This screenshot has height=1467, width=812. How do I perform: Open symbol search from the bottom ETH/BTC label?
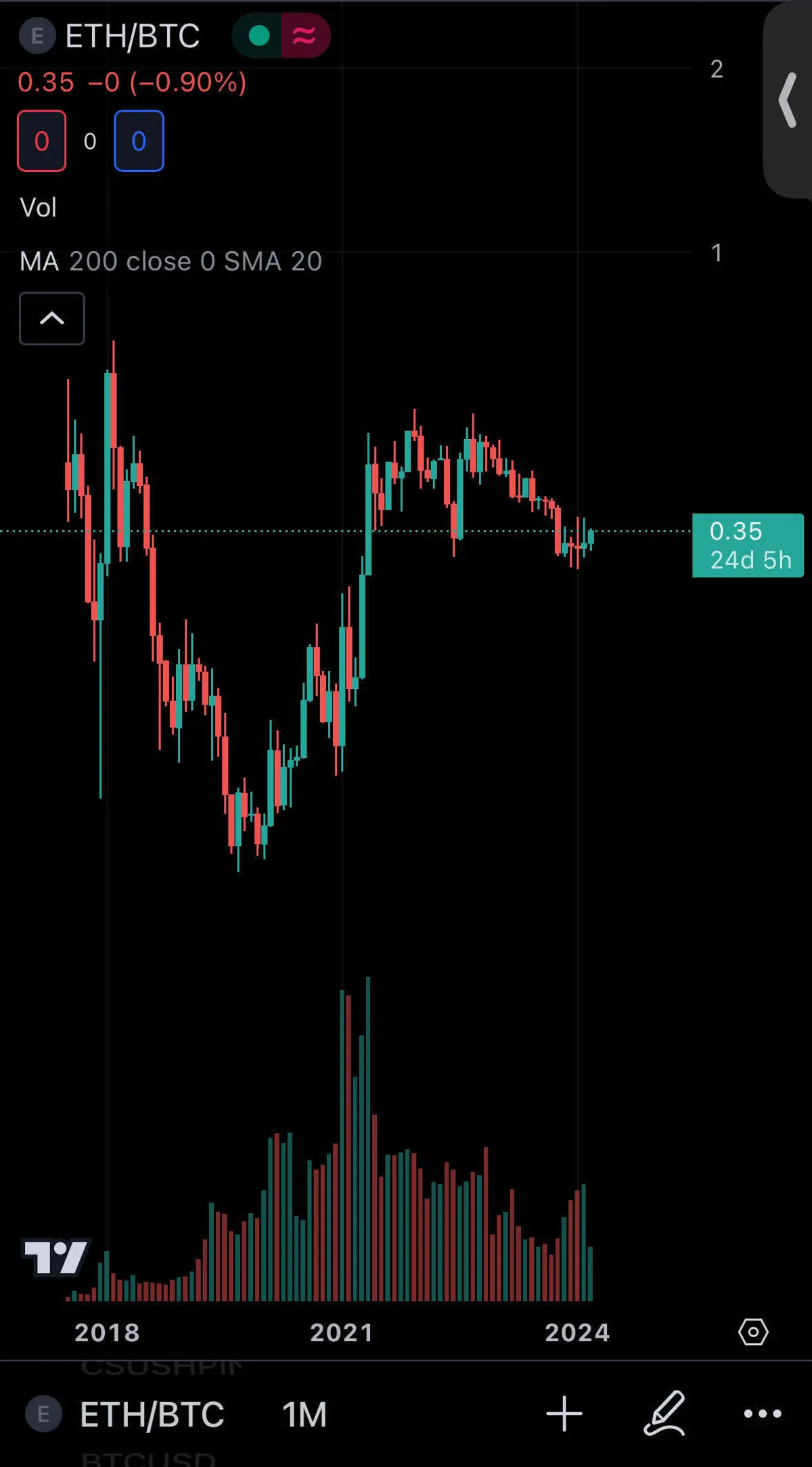152,1414
